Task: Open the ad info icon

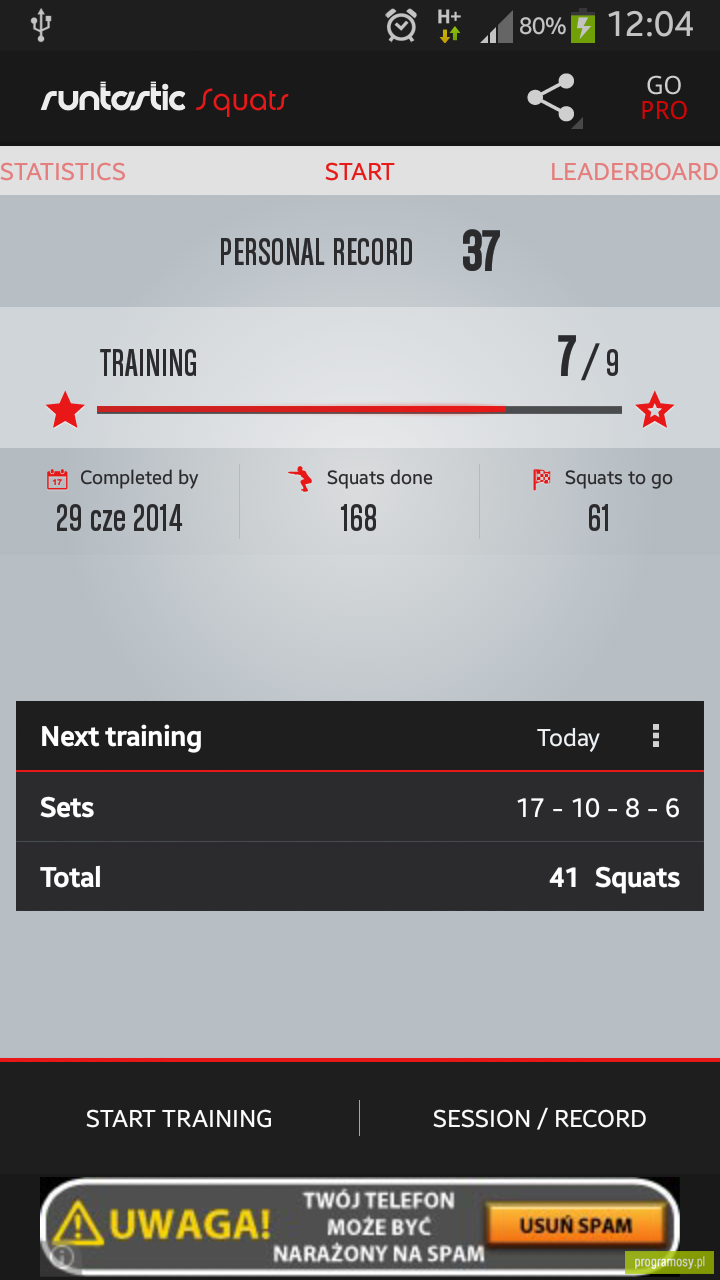Action: 62,1256
